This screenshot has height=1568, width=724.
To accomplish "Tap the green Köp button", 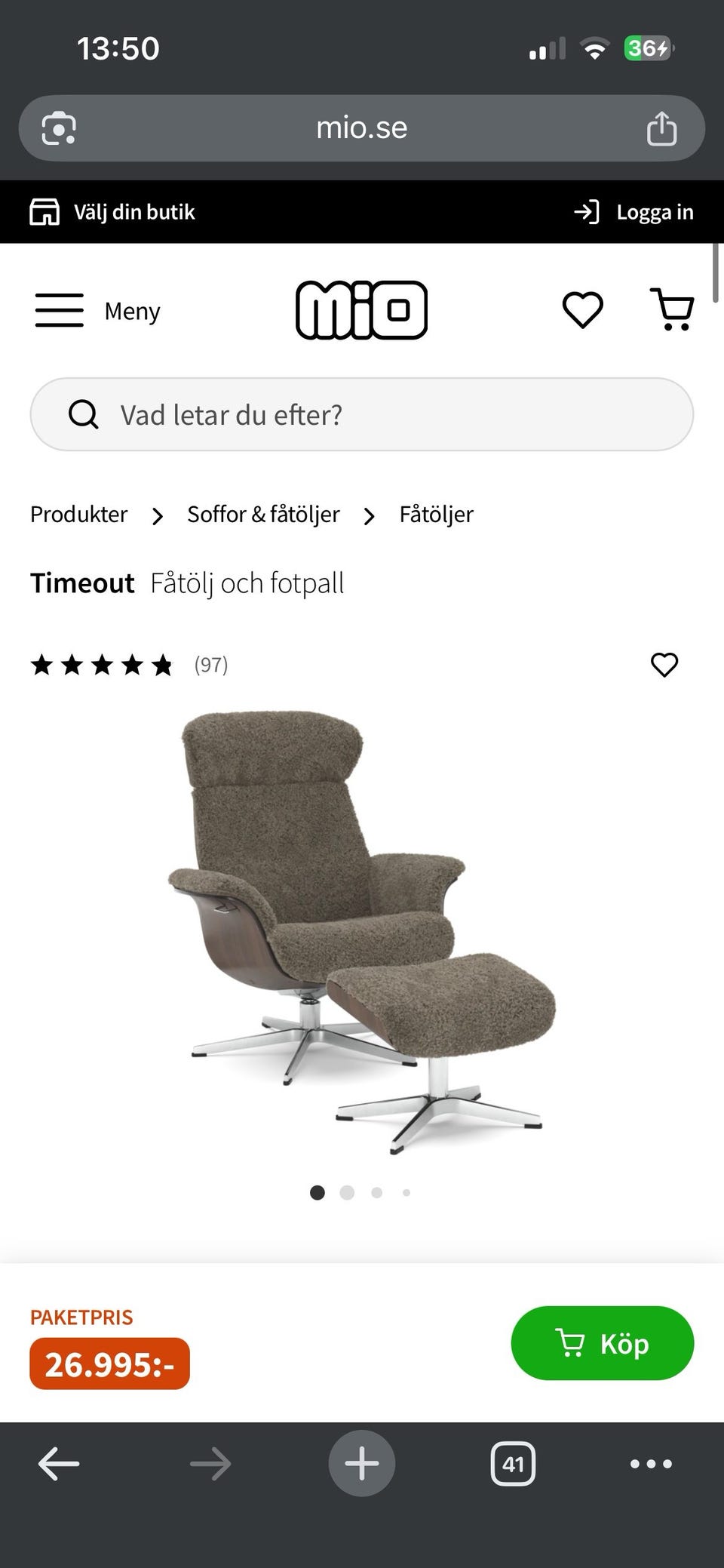I will (x=602, y=1343).
